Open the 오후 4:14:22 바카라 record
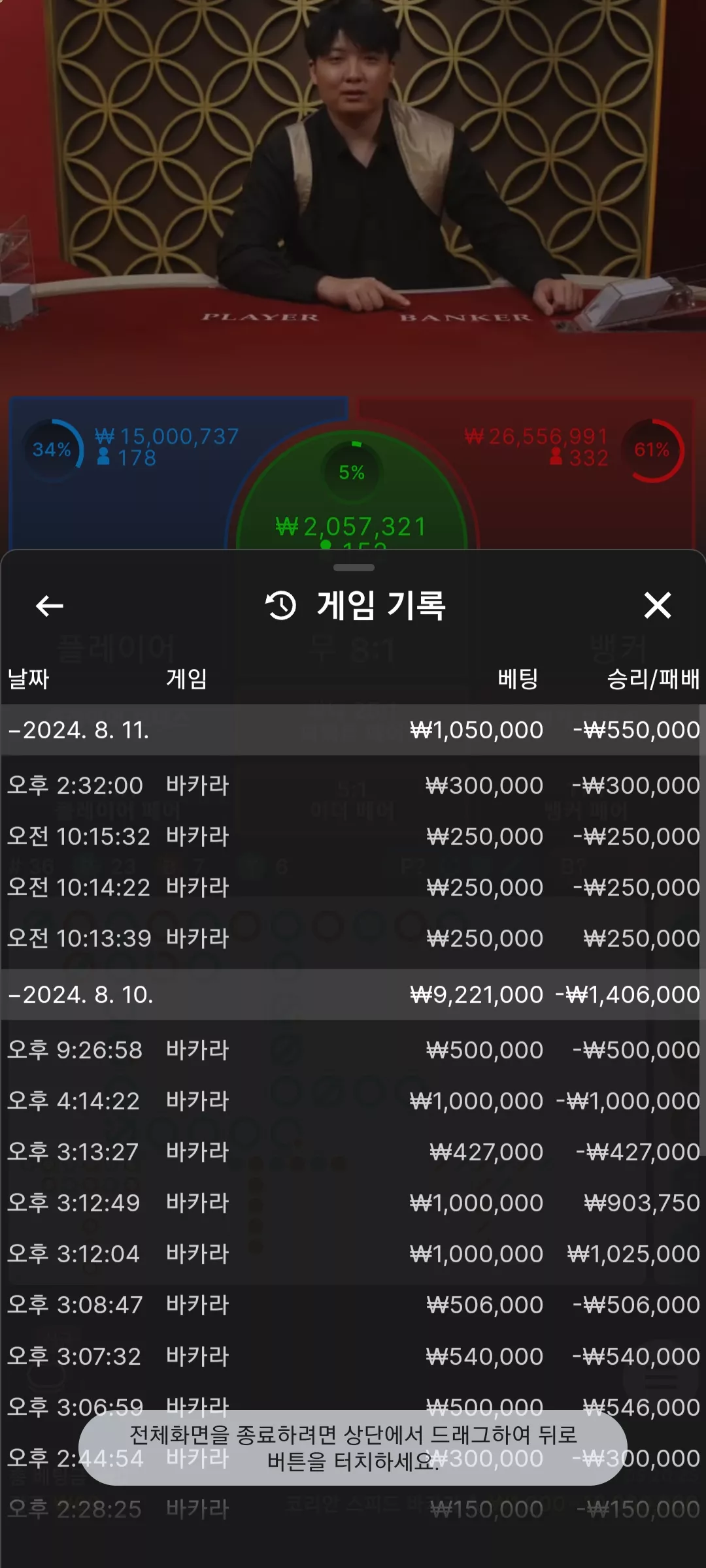706x1568 pixels. (x=353, y=1100)
